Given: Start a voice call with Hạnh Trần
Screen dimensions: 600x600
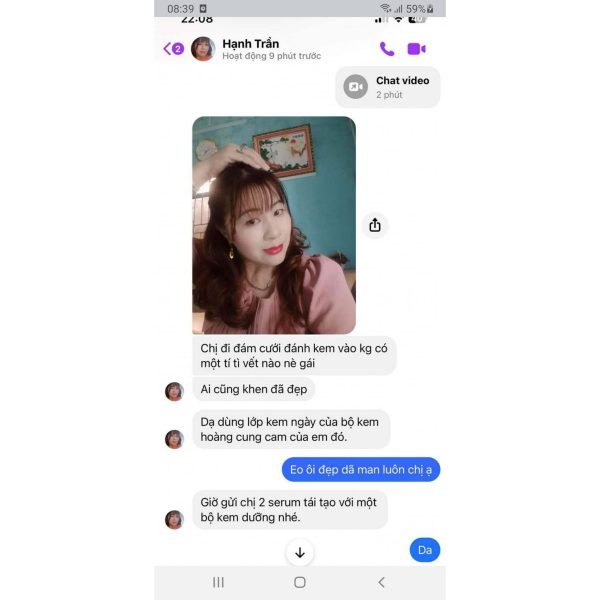Looking at the screenshot, I should pyautogui.click(x=387, y=49).
